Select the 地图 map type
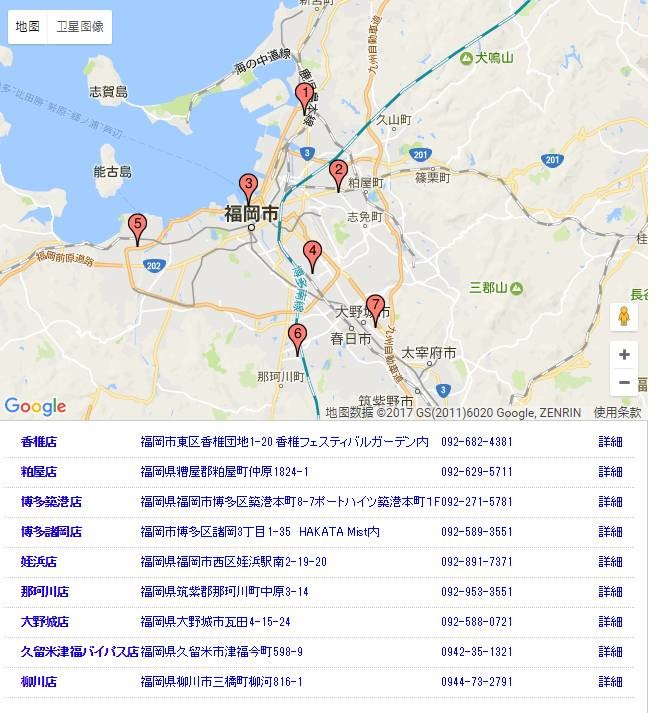The image size is (656, 713). tap(28, 27)
